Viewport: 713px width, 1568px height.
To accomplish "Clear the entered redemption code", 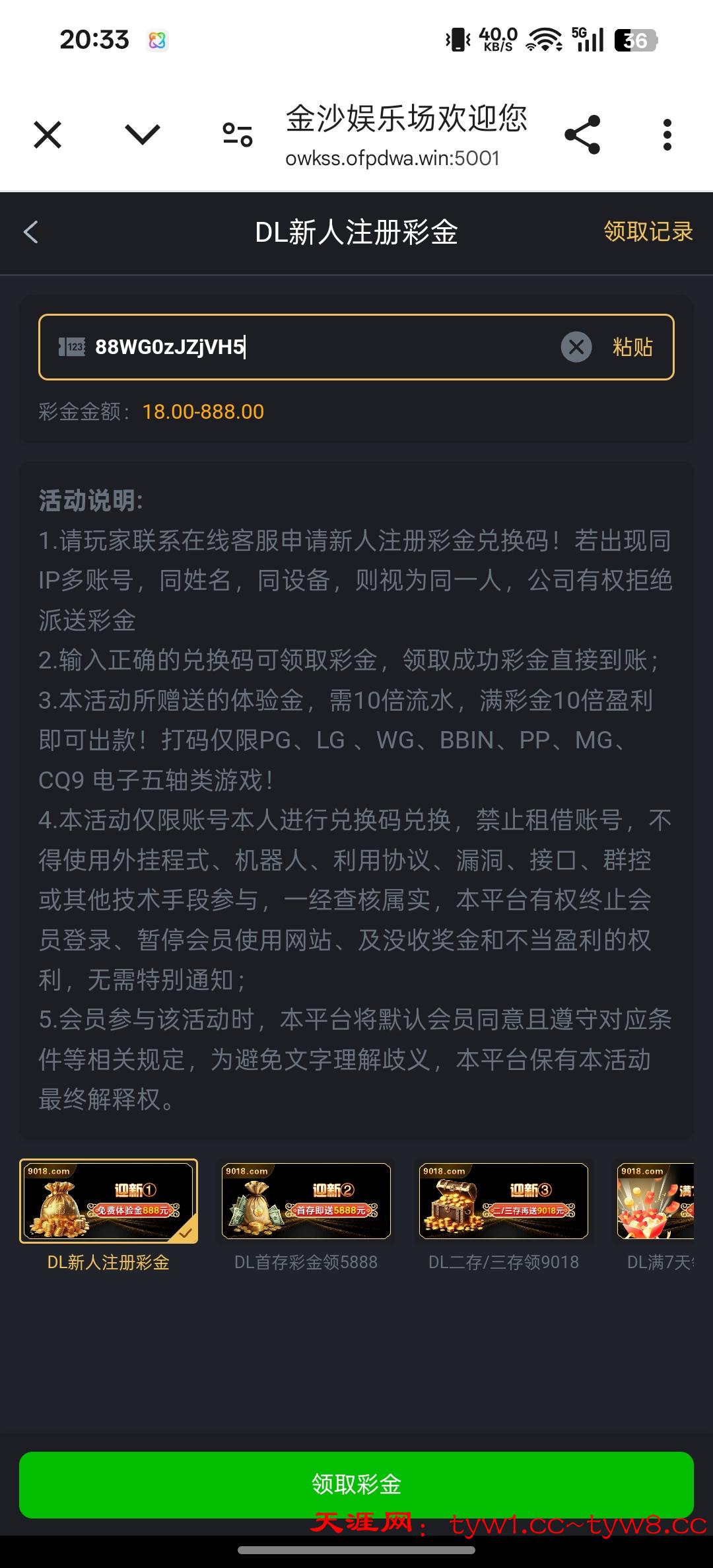I will (x=576, y=347).
